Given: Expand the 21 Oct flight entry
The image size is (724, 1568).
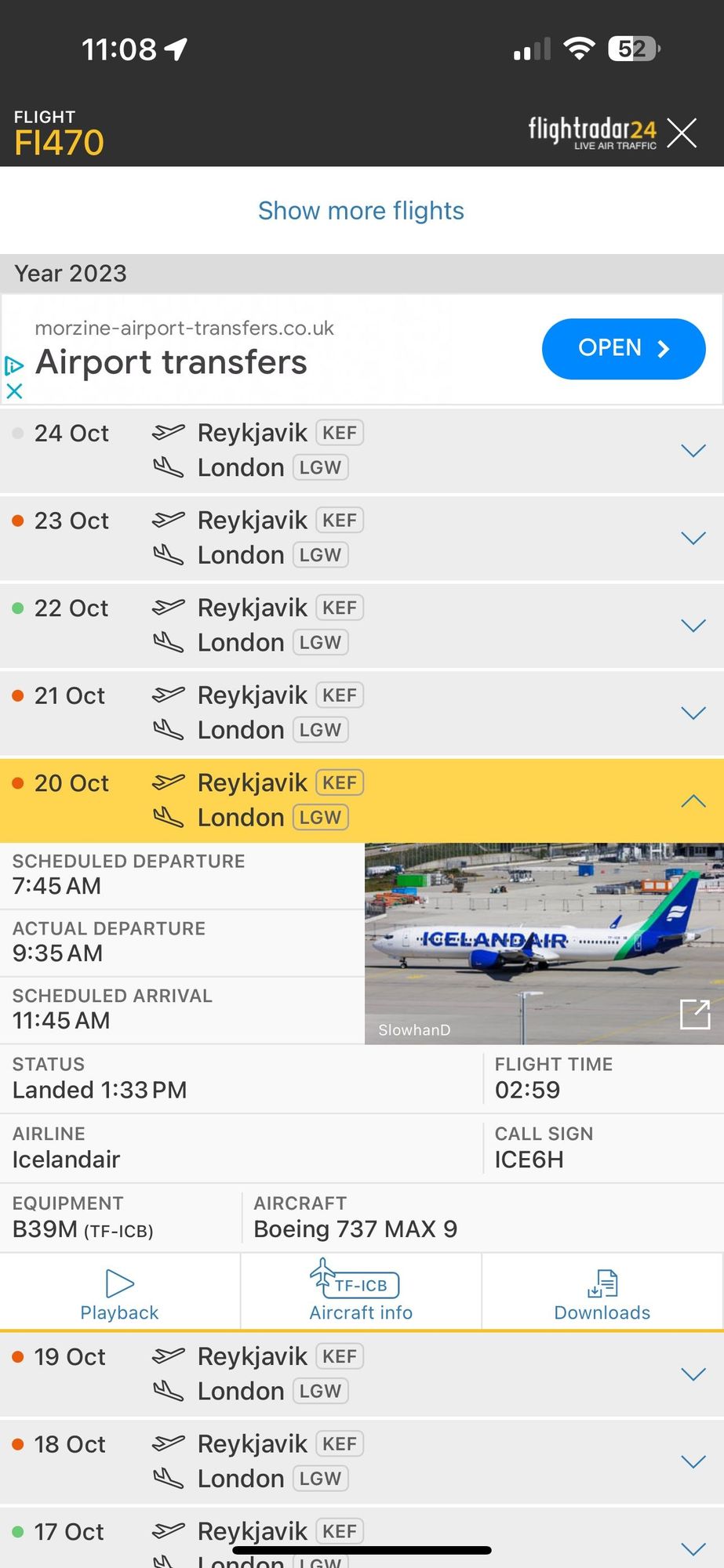Looking at the screenshot, I should click(693, 713).
